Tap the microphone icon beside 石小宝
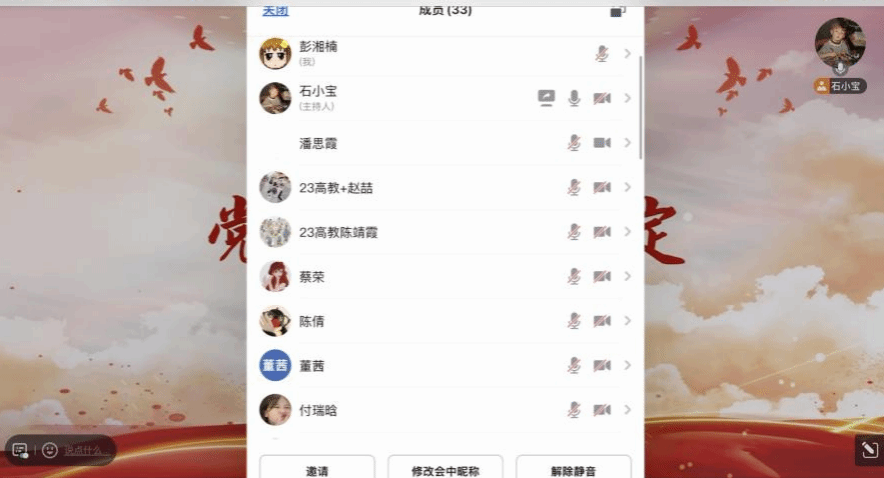This screenshot has height=478, width=884. point(574,98)
